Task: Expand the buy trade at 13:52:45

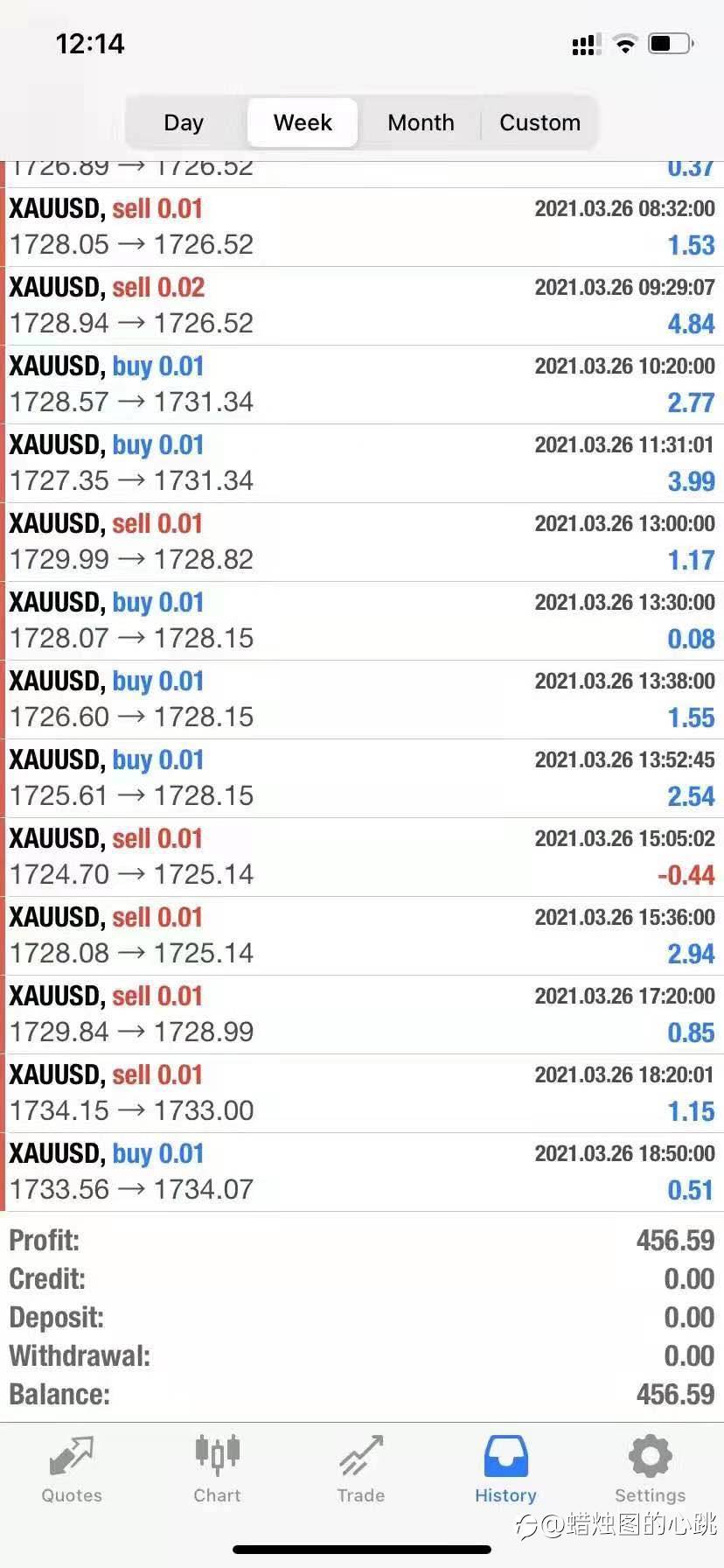Action: (362, 779)
